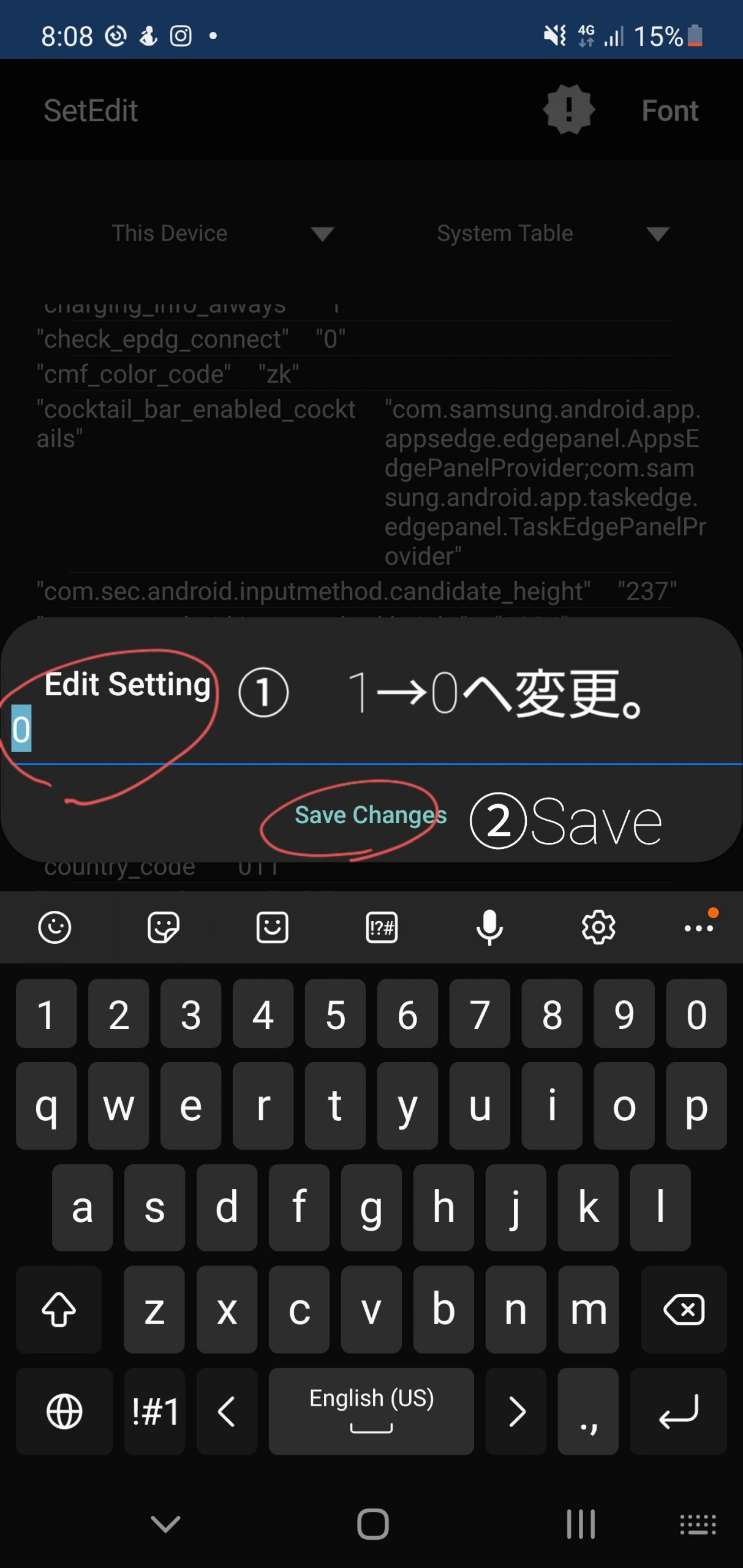Open the keyboard emoticon face panel
The width and height of the screenshot is (743, 1568).
click(272, 927)
